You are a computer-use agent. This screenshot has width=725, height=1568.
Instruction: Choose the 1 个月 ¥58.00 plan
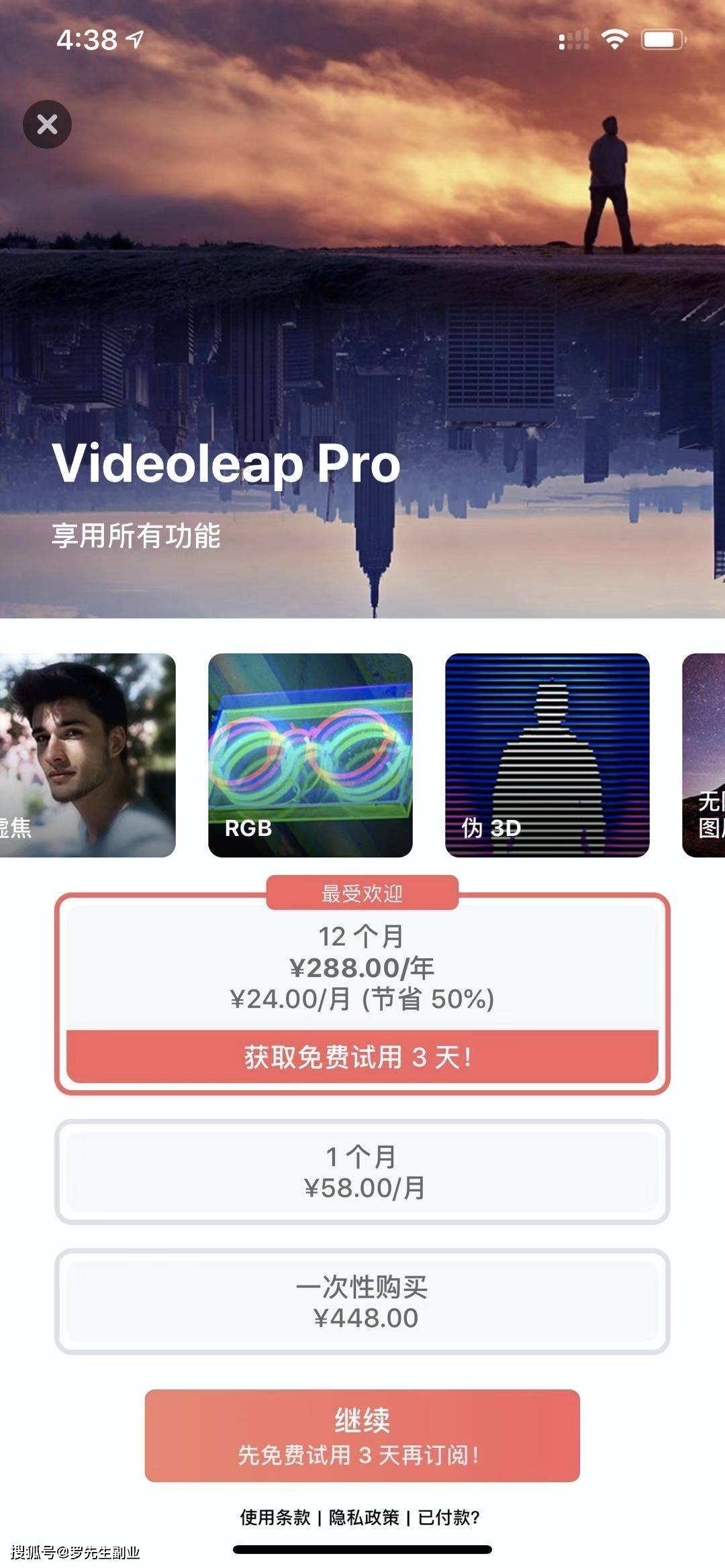[x=362, y=1171]
